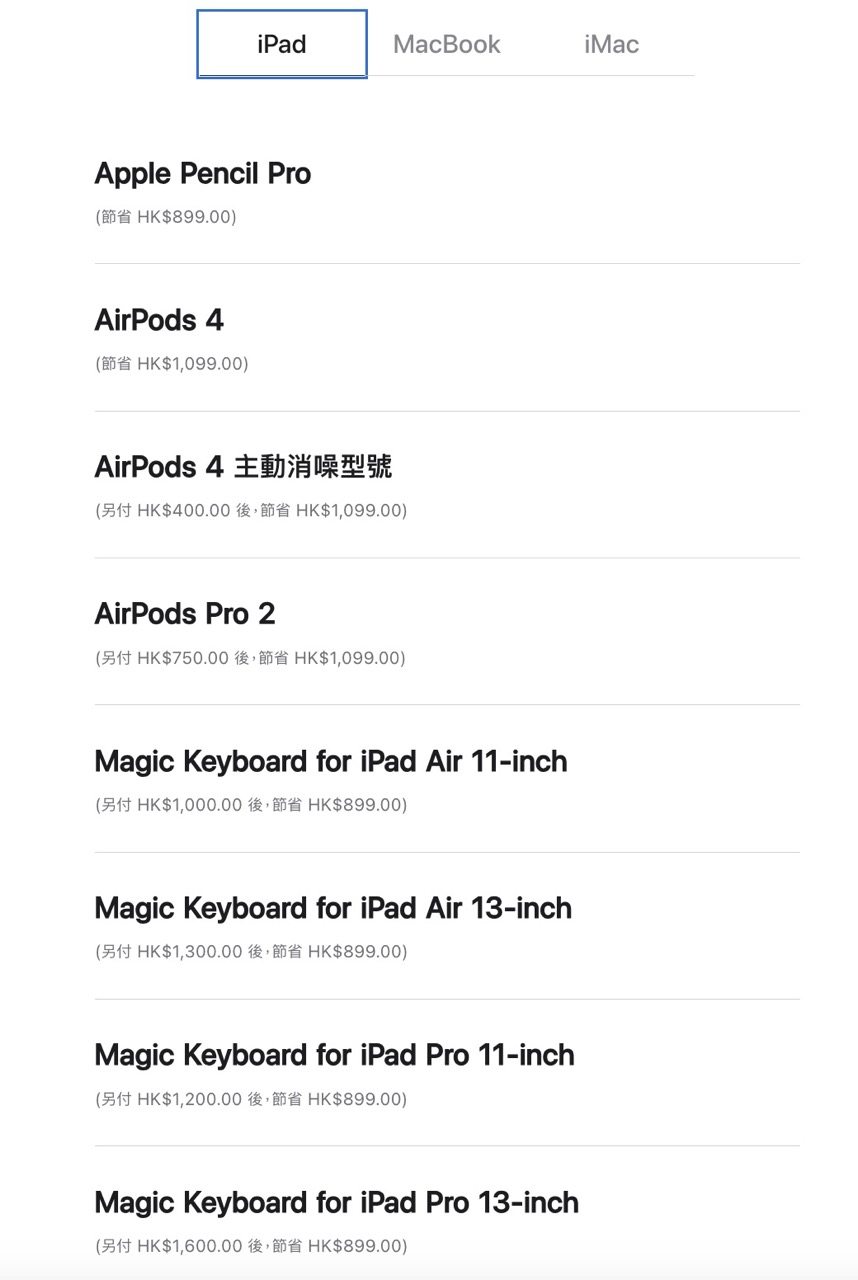Image resolution: width=858 pixels, height=1280 pixels.
Task: Click the 另付 HK$750.00 note under AirPods Pro 2
Action: [250, 658]
